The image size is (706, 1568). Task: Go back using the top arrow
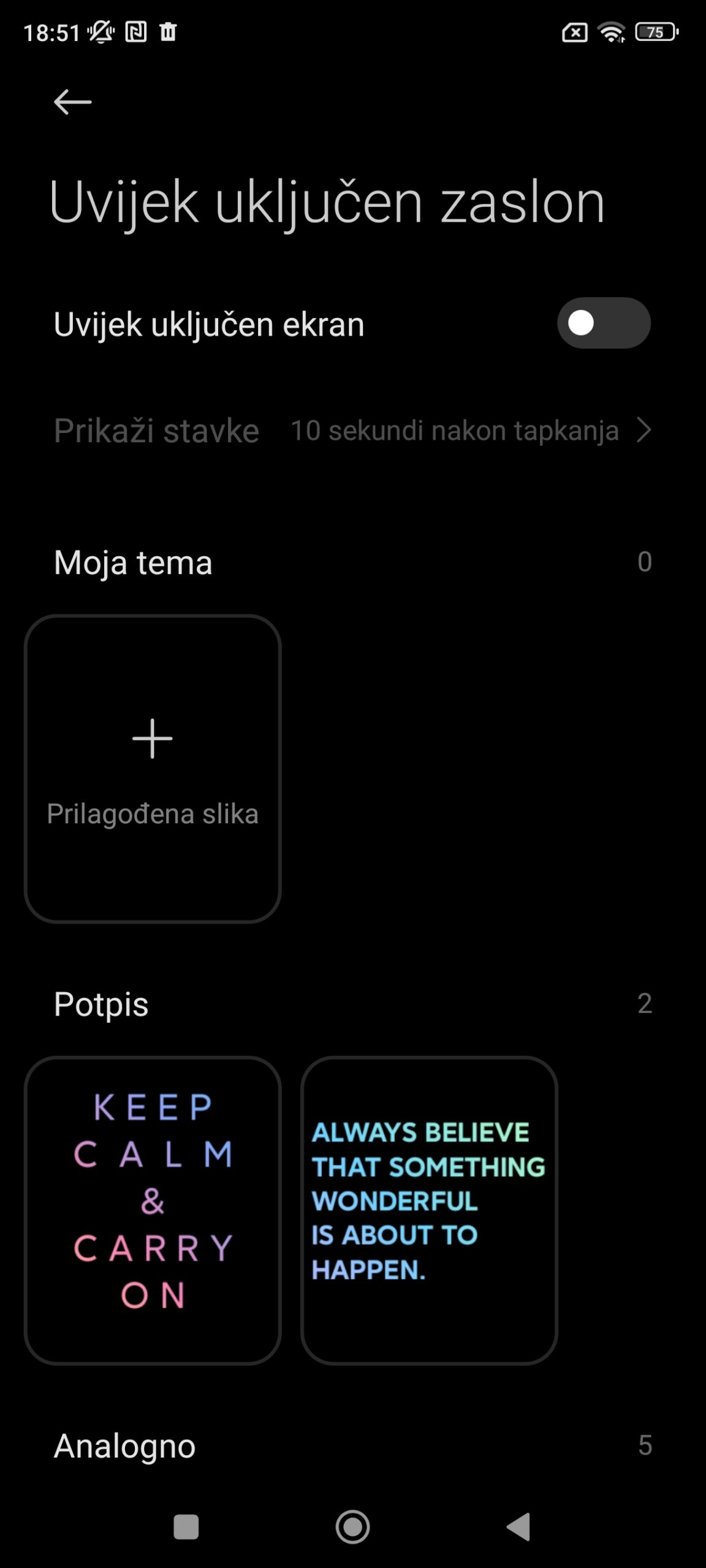click(72, 102)
